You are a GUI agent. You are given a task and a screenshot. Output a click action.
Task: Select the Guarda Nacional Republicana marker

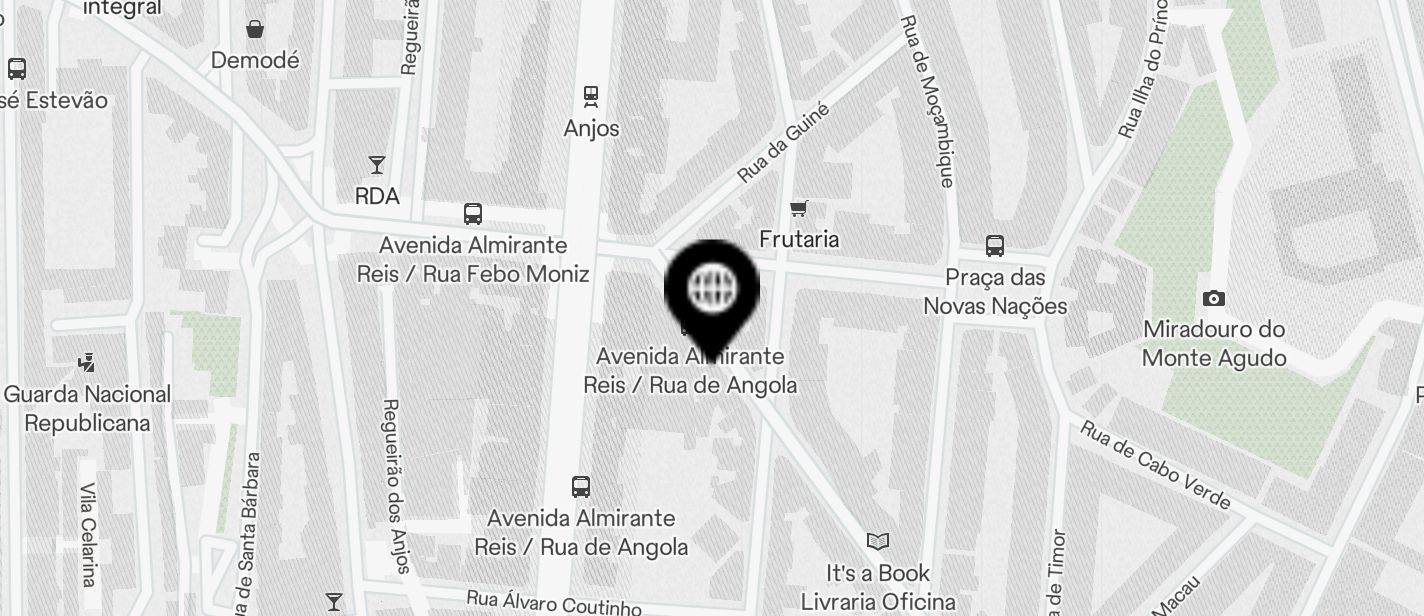click(x=87, y=363)
